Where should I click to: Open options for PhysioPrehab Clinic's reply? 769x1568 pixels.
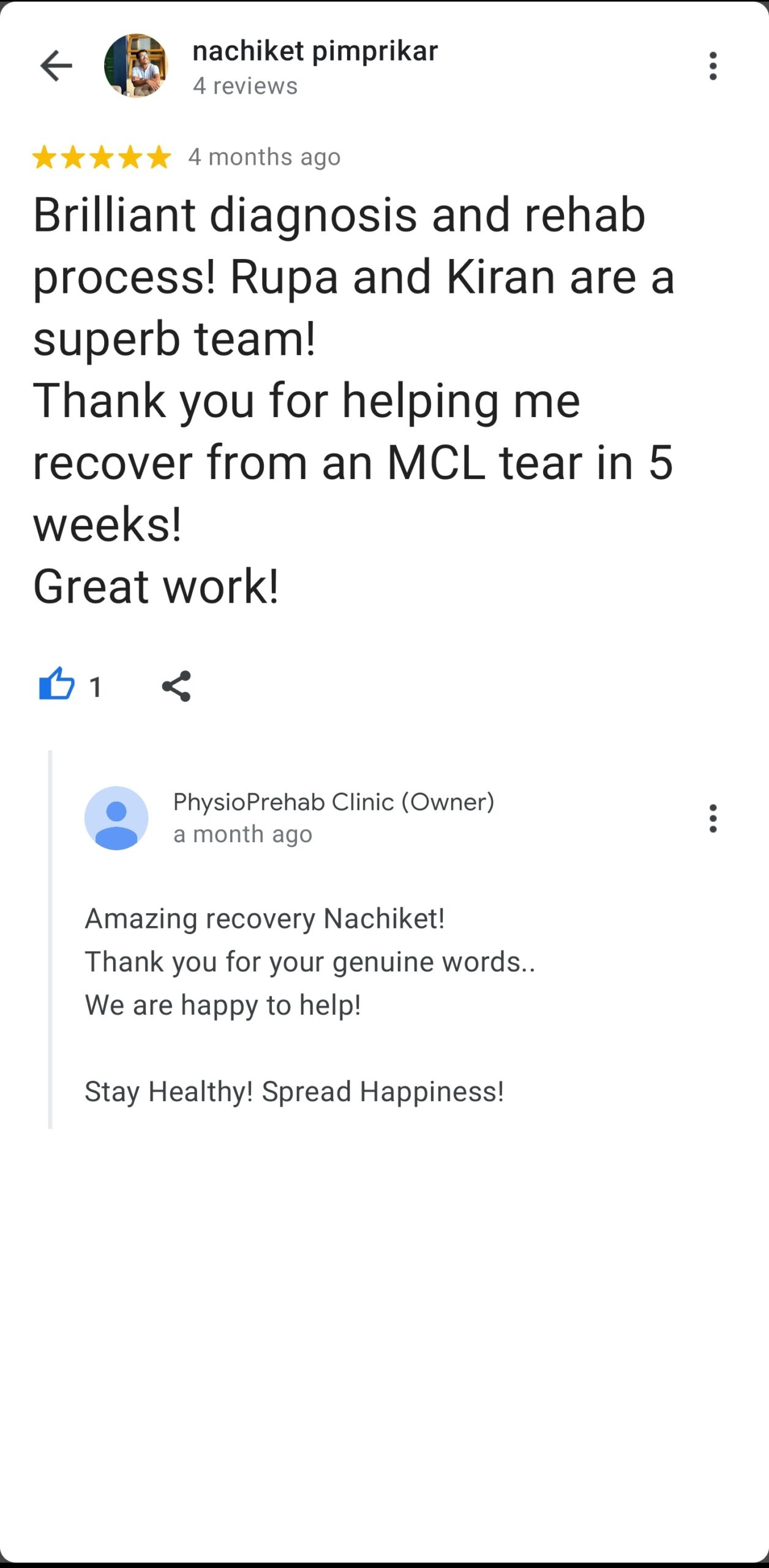coord(713,818)
